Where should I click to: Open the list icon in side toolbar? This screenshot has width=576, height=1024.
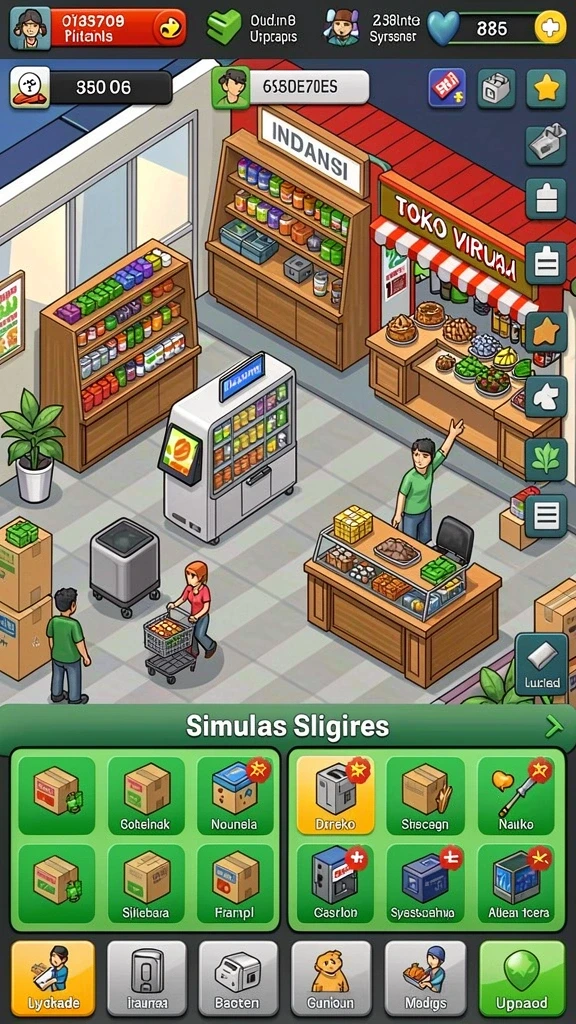pos(546,516)
